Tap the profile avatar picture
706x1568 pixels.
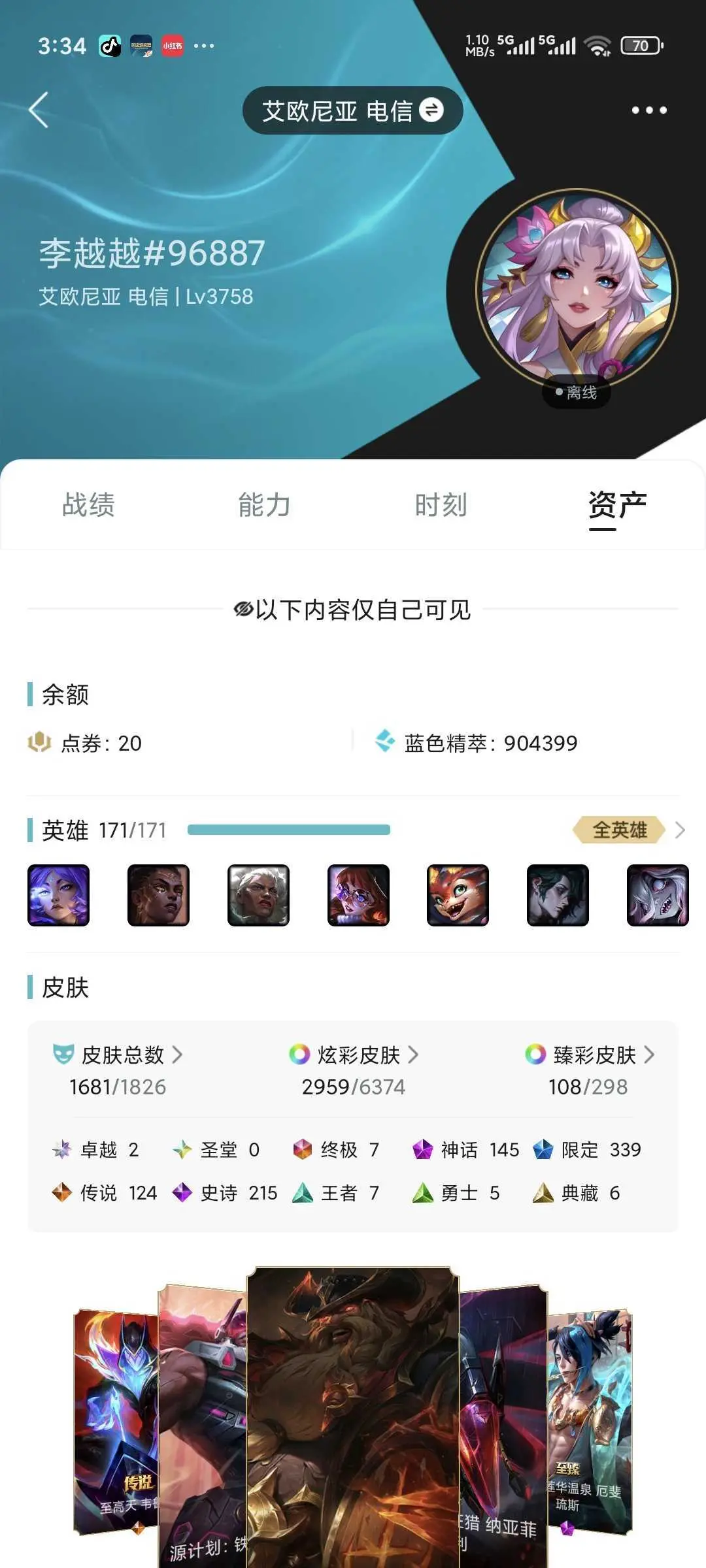pyautogui.click(x=576, y=290)
